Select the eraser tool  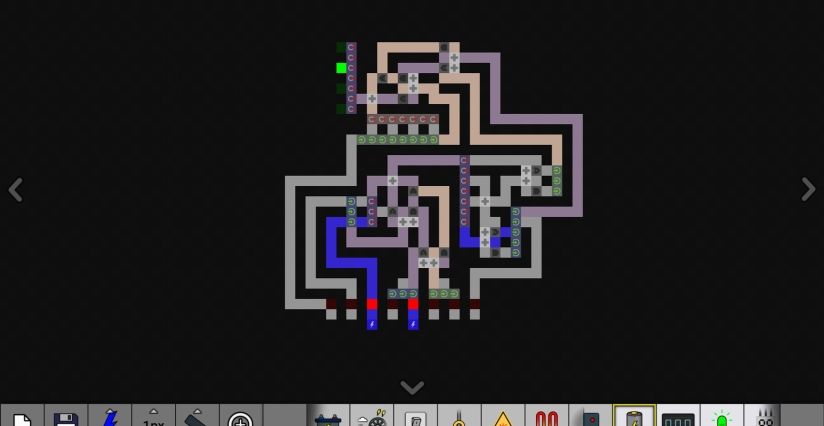coord(197,418)
